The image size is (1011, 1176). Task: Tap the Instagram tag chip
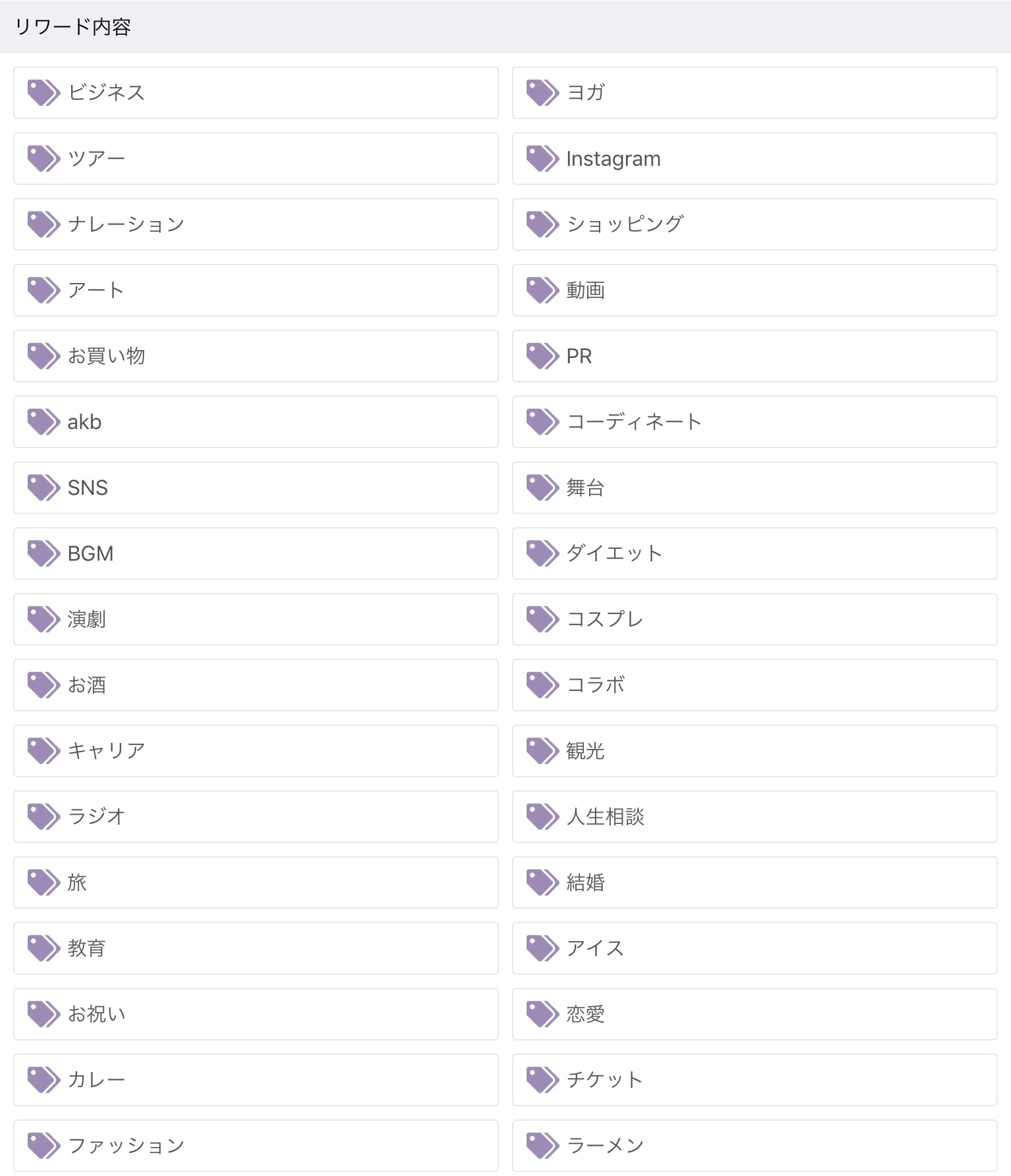click(754, 159)
